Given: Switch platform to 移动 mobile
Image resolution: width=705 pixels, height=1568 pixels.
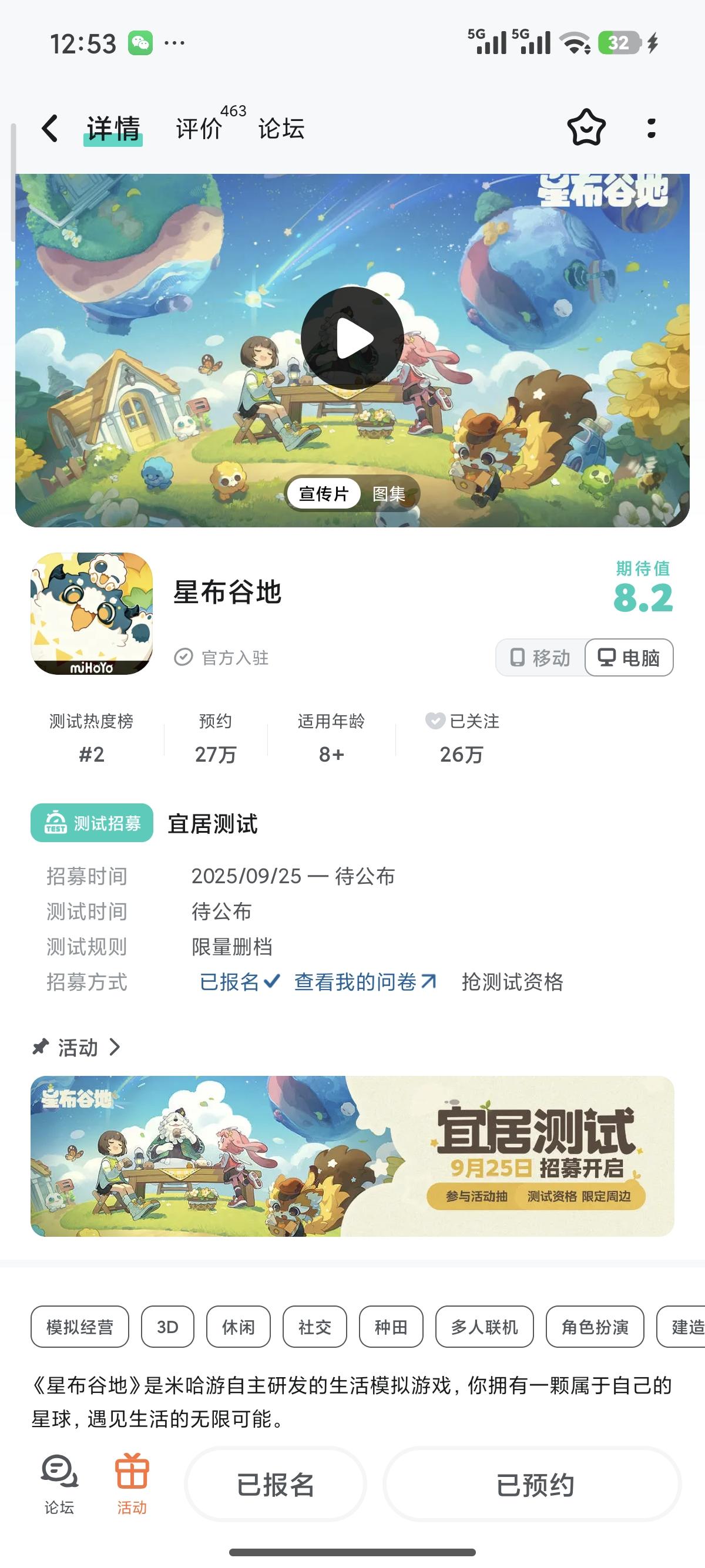Looking at the screenshot, I should 540,657.
